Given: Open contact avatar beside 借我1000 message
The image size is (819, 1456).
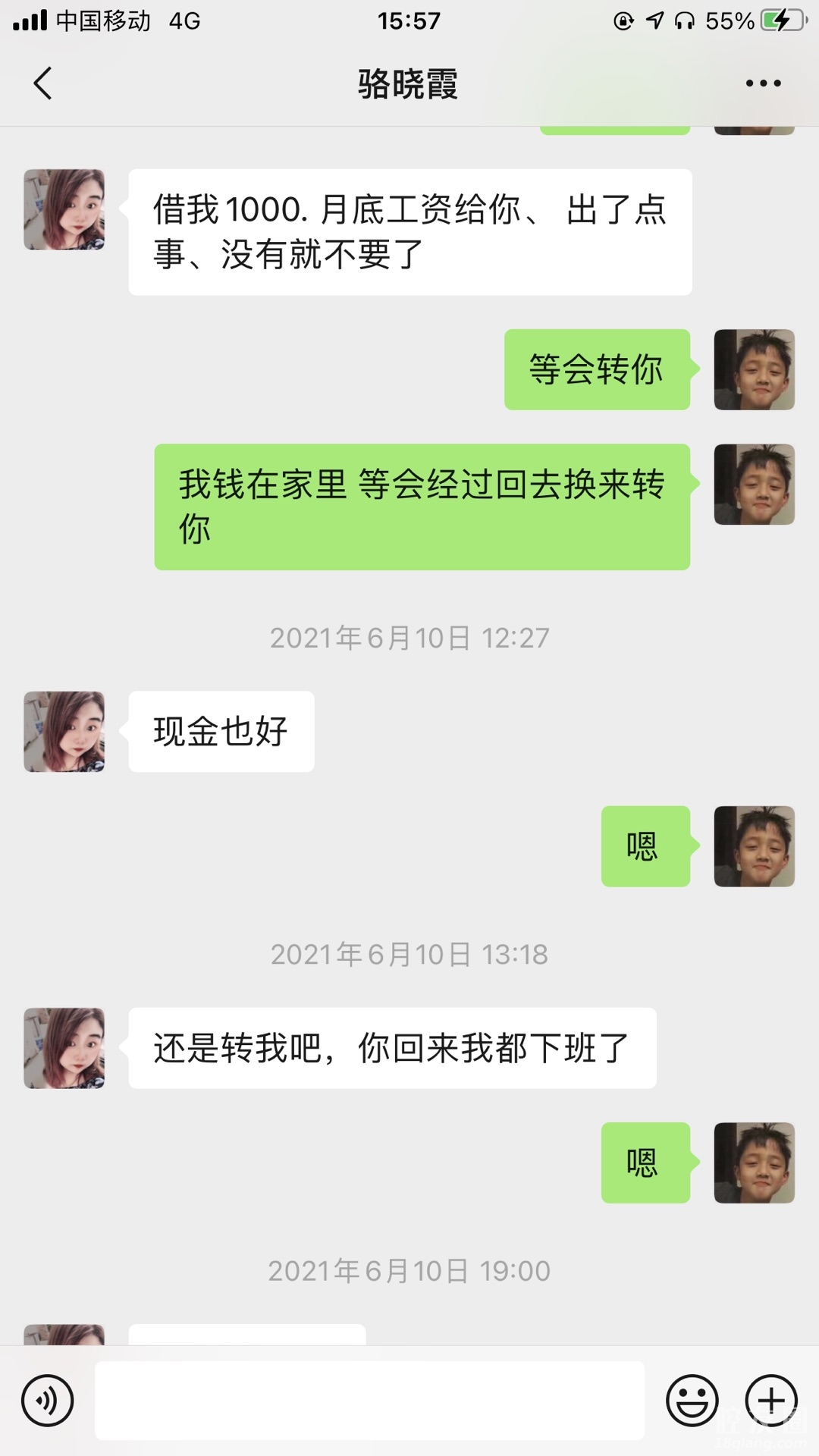Looking at the screenshot, I should click(x=64, y=210).
